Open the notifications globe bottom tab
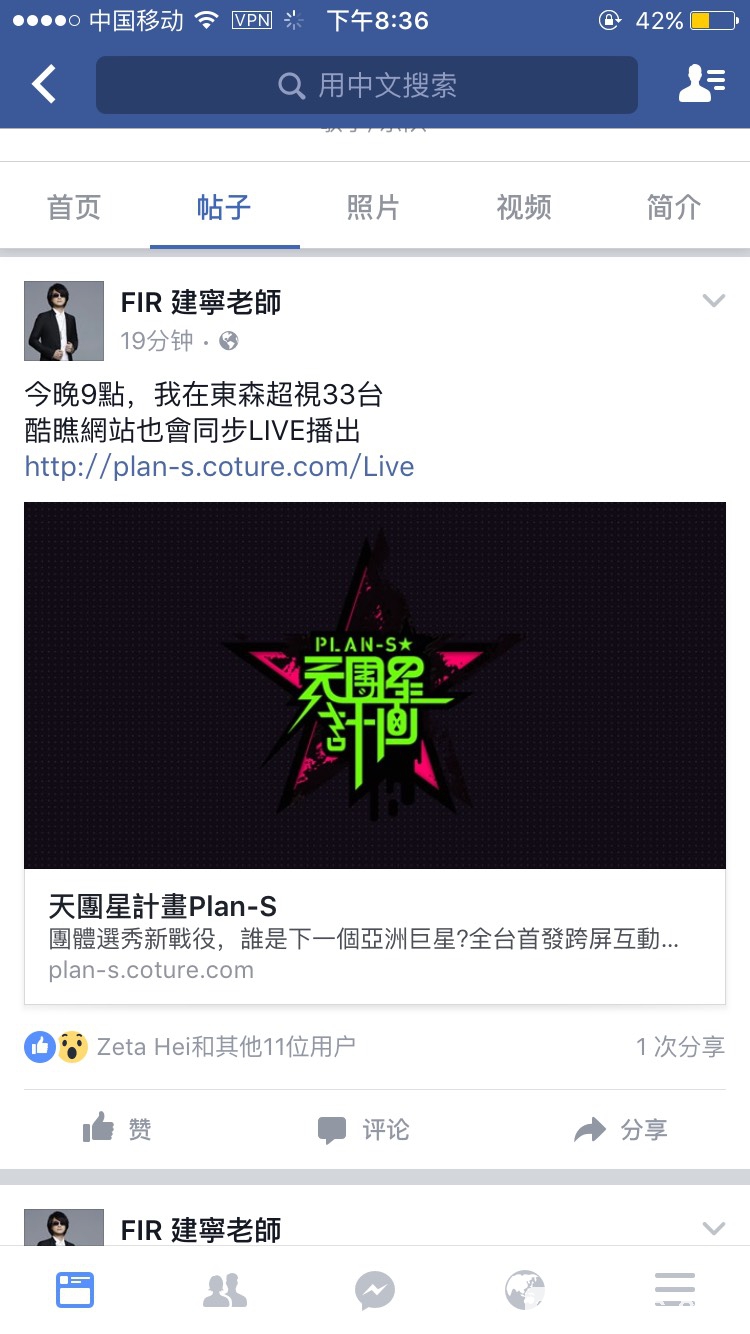750x1334 pixels. [x=525, y=1290]
